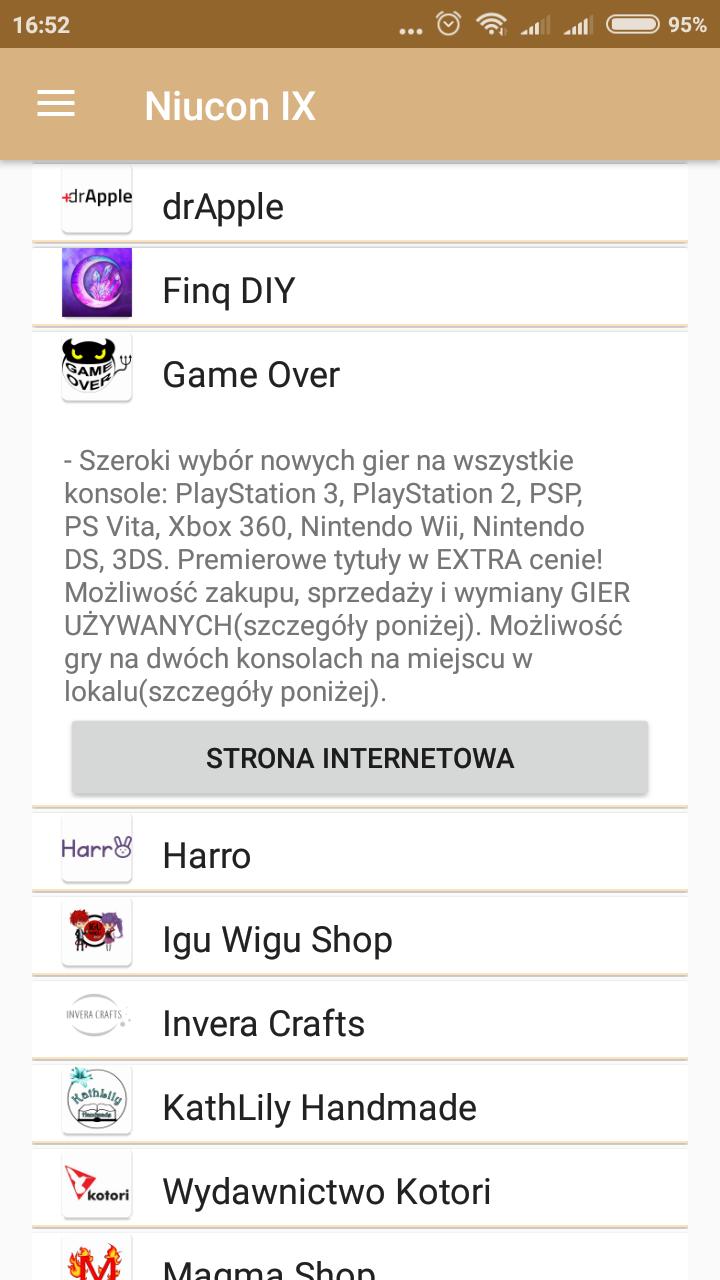Image resolution: width=720 pixels, height=1280 pixels.
Task: Open the Igu Wigu Shop entry
Action: (x=360, y=939)
